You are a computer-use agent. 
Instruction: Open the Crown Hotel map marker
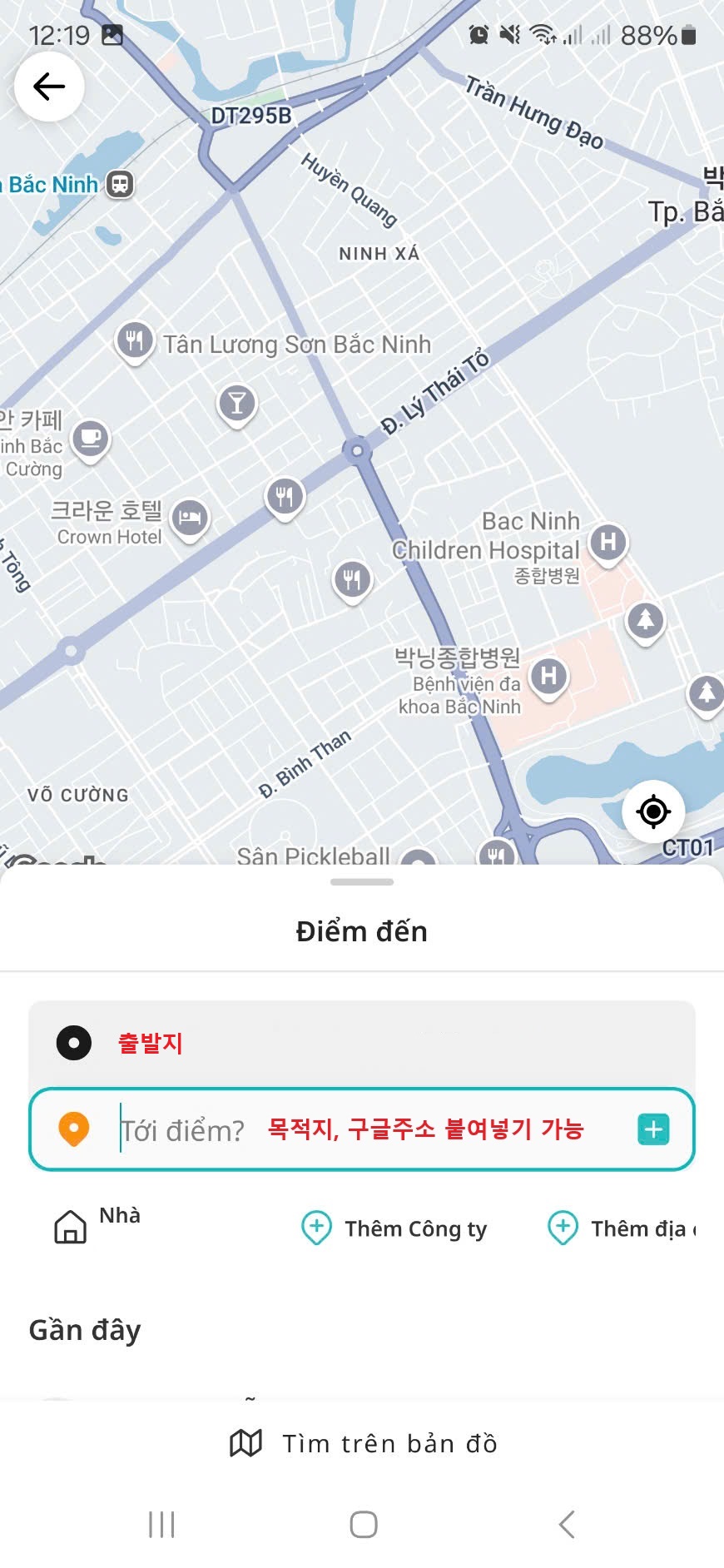pos(191,519)
